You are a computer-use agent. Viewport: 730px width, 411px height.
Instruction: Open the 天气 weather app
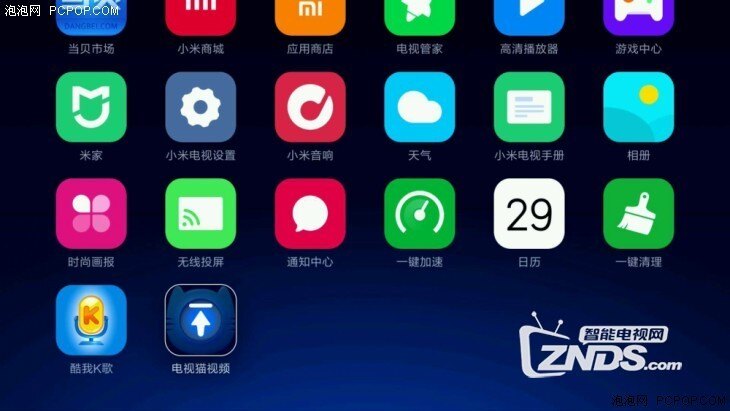click(x=419, y=107)
